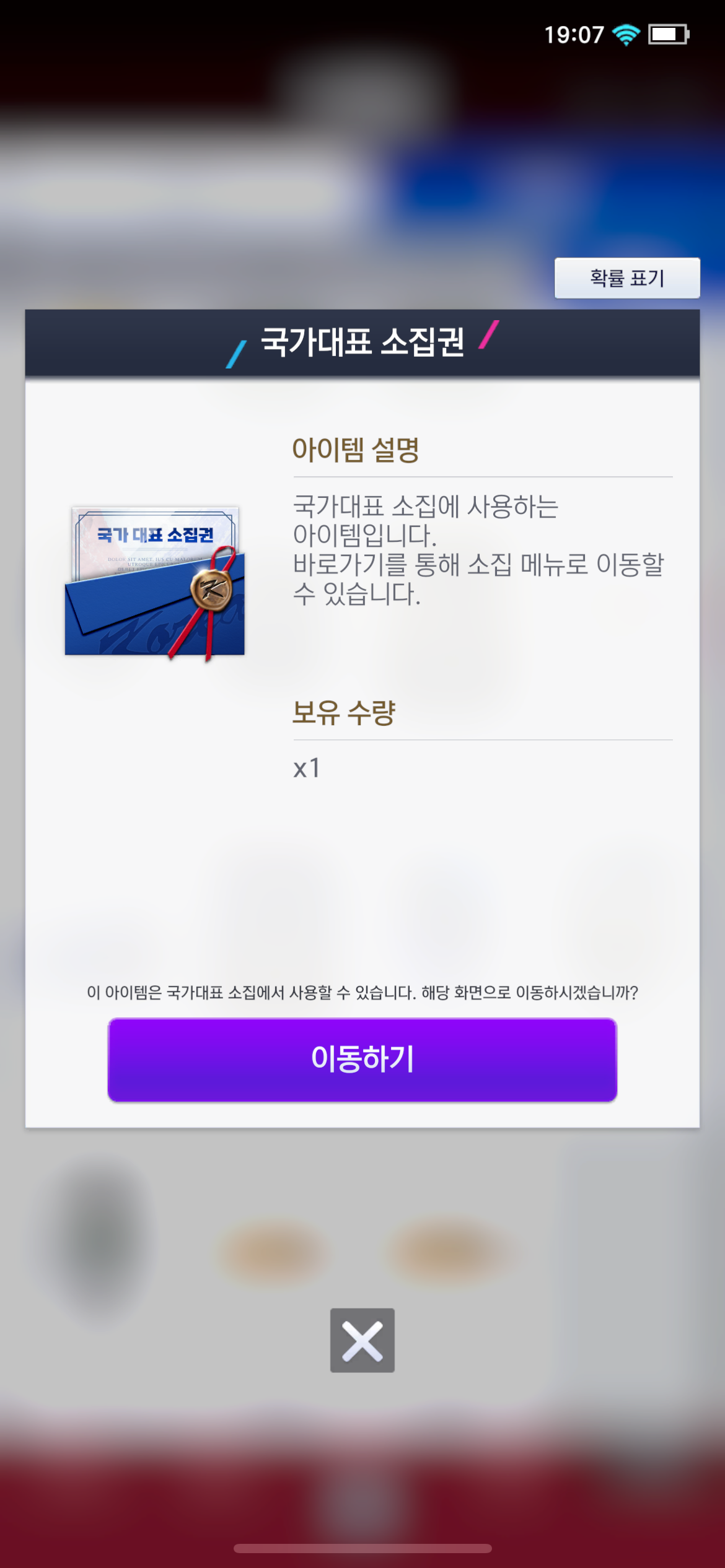Tap 이동하기 to go to the summon screen

(x=362, y=1059)
